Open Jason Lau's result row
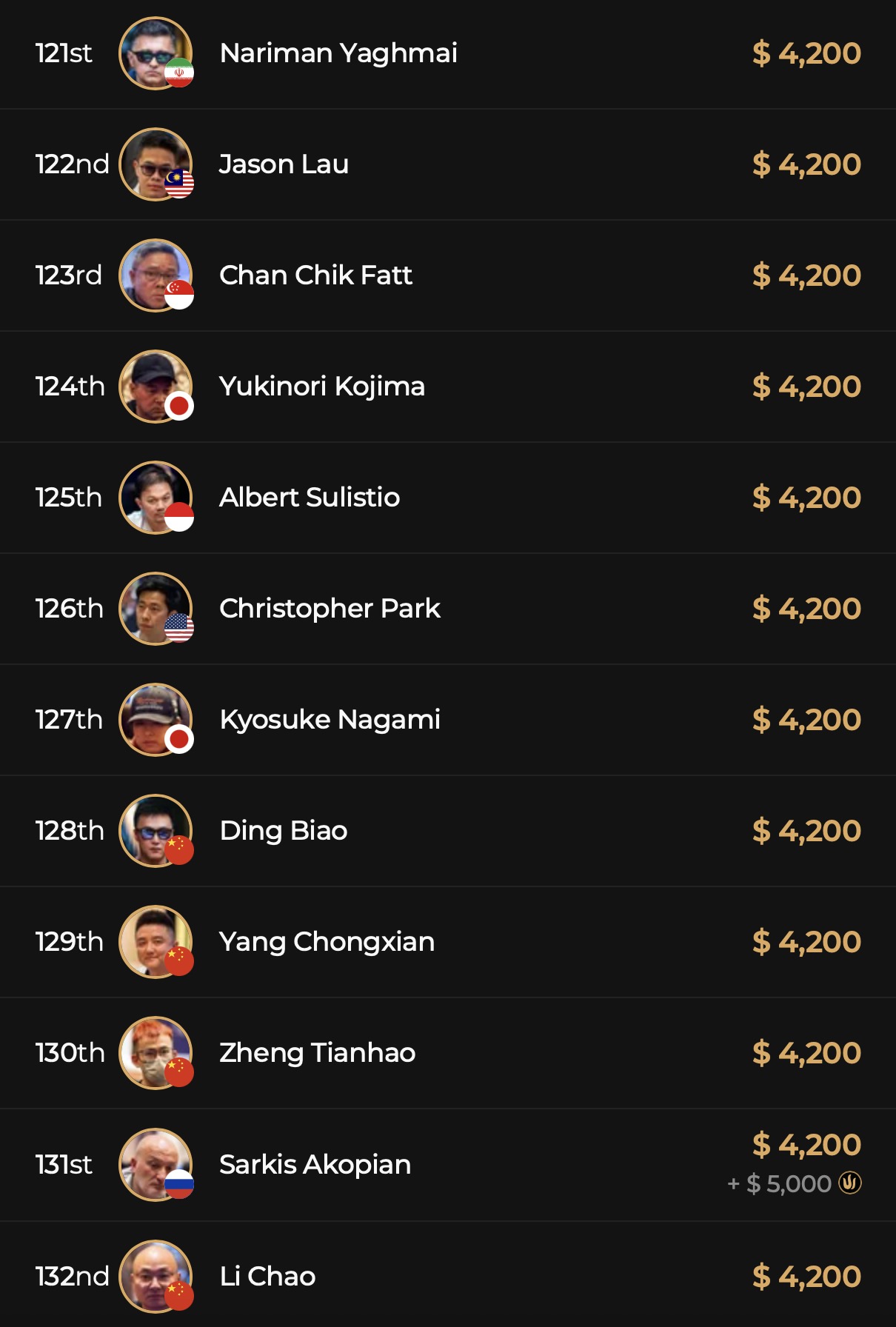The height and width of the screenshot is (1327, 896). (x=284, y=164)
